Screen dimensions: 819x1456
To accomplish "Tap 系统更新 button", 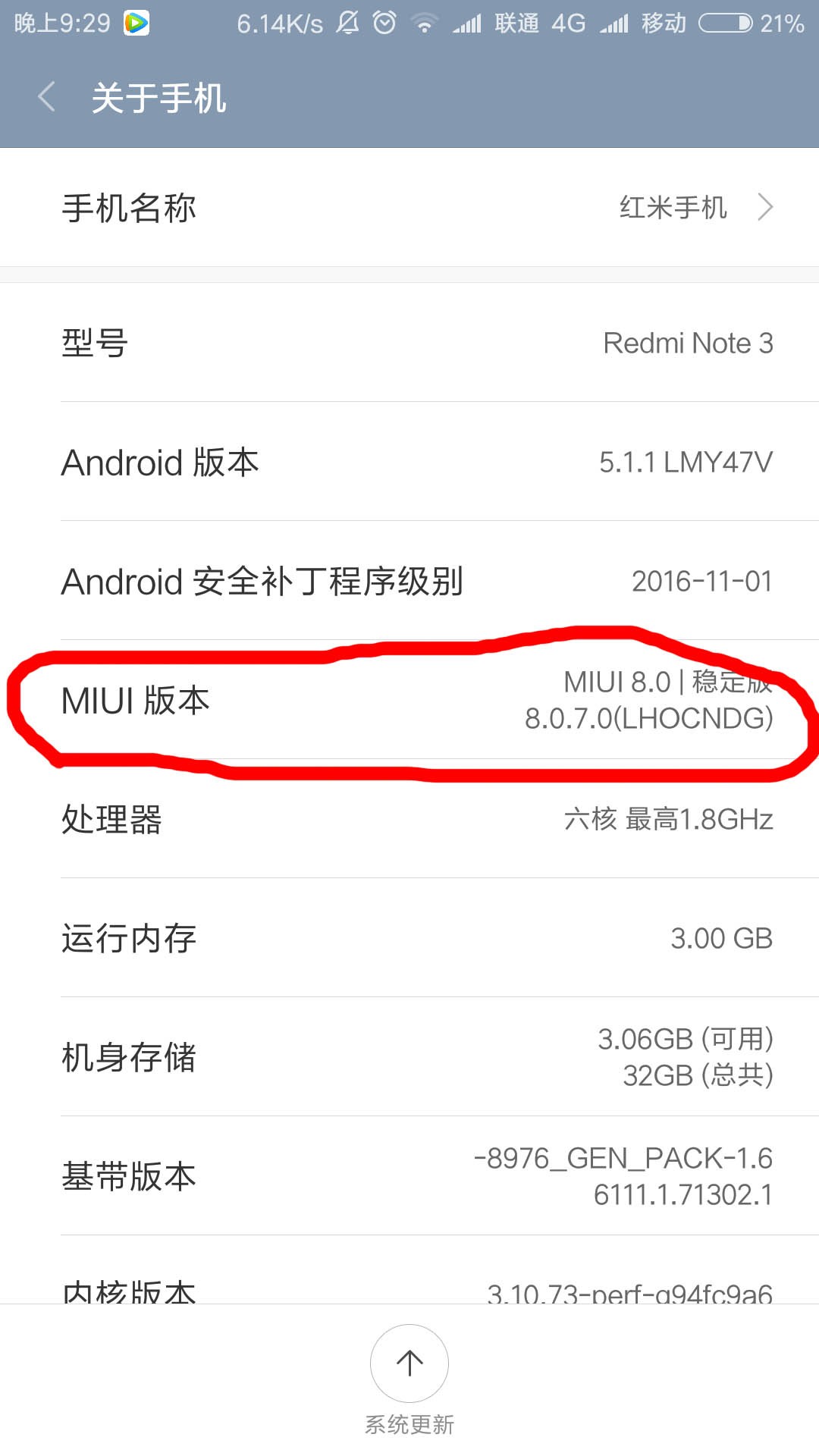I will [x=409, y=1364].
